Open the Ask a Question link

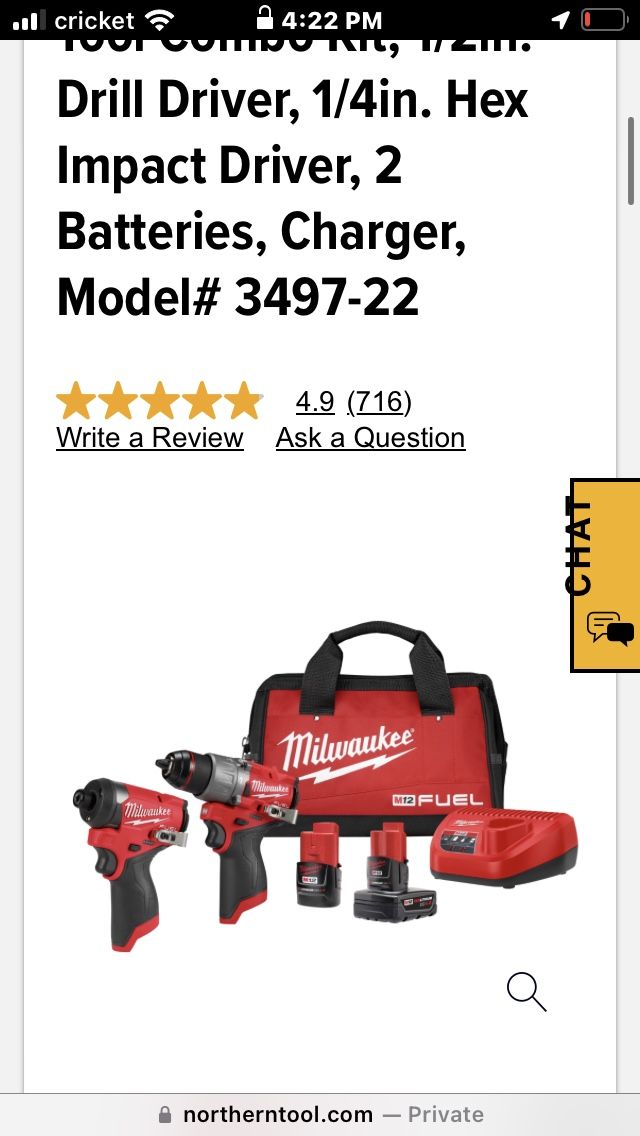coord(370,438)
